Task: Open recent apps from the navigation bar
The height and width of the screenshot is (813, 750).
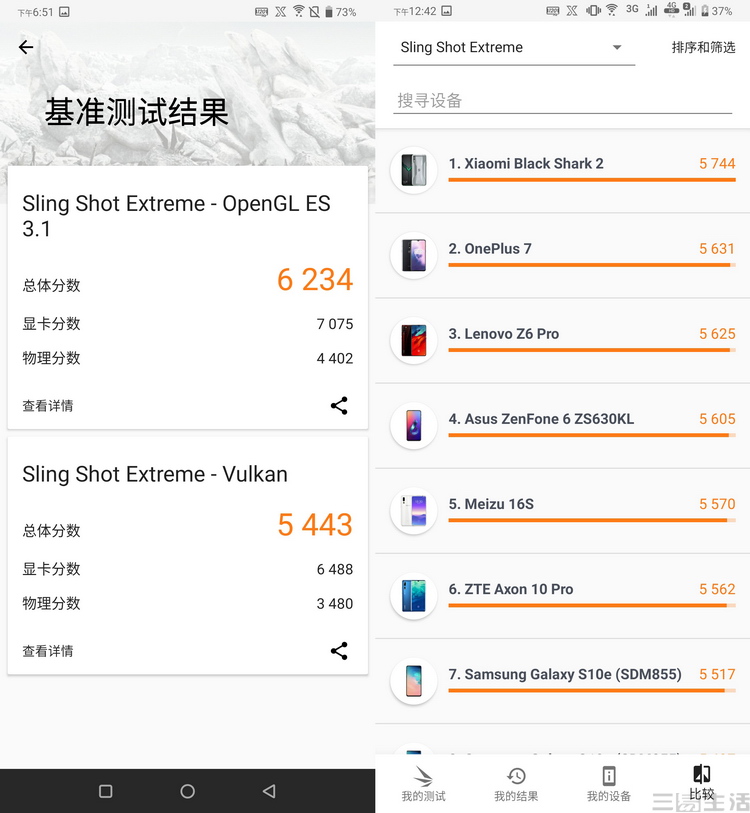Action: tap(106, 791)
